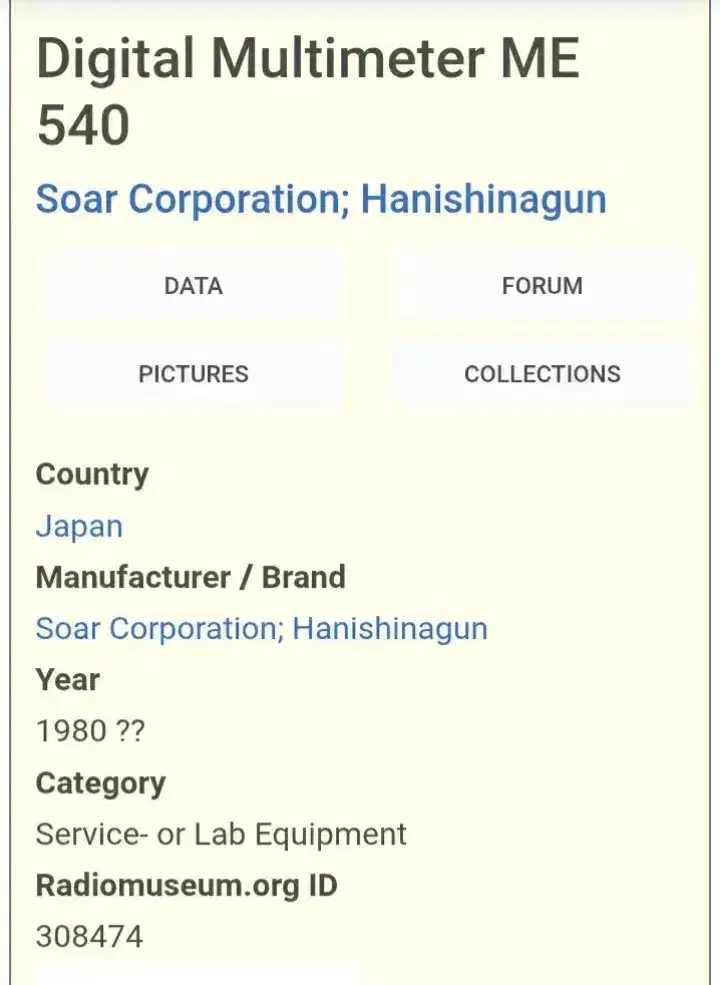The image size is (720, 985).
Task: Select the DATA button
Action: [x=193, y=286]
